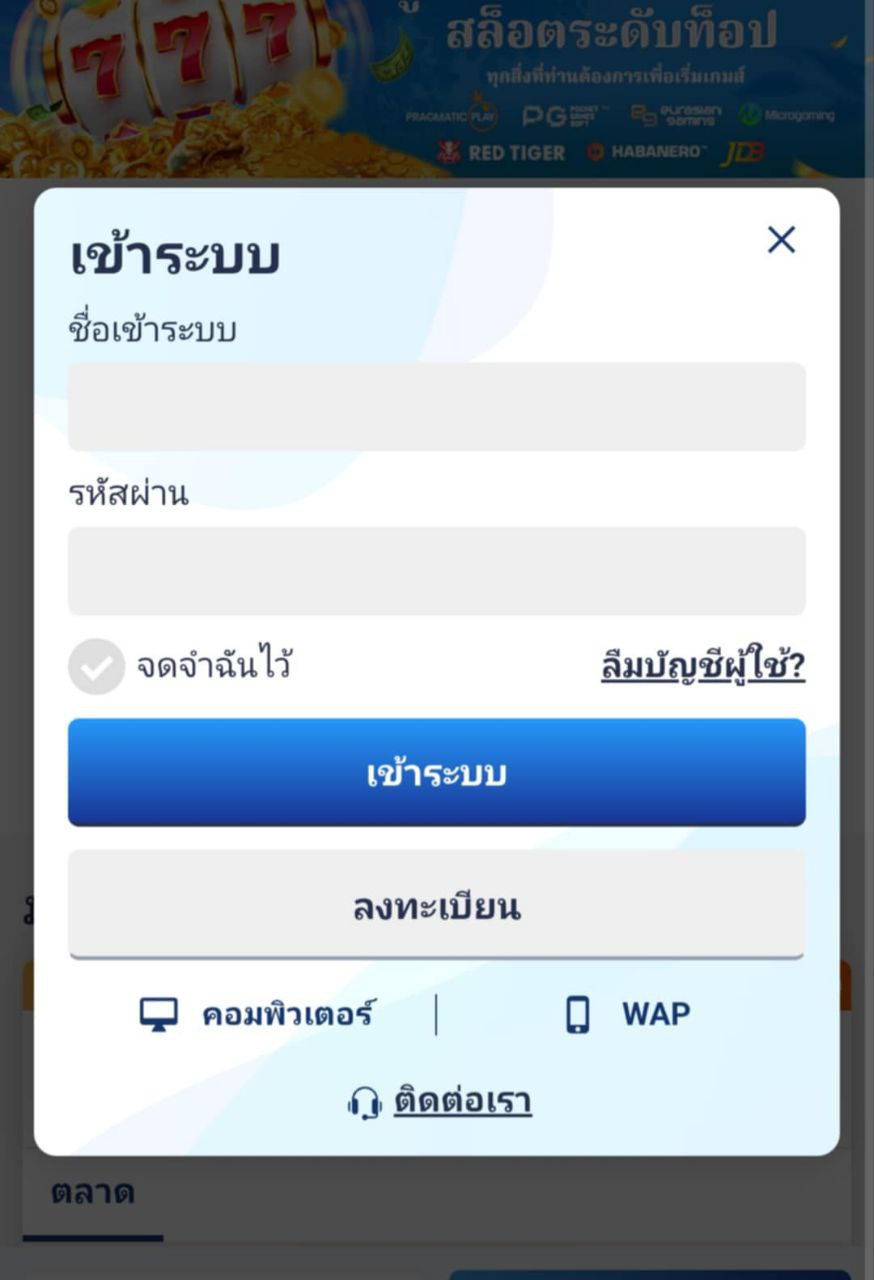
Task: Toggle the จดจำฉันไว้ remember me checkbox
Action: click(x=97, y=667)
